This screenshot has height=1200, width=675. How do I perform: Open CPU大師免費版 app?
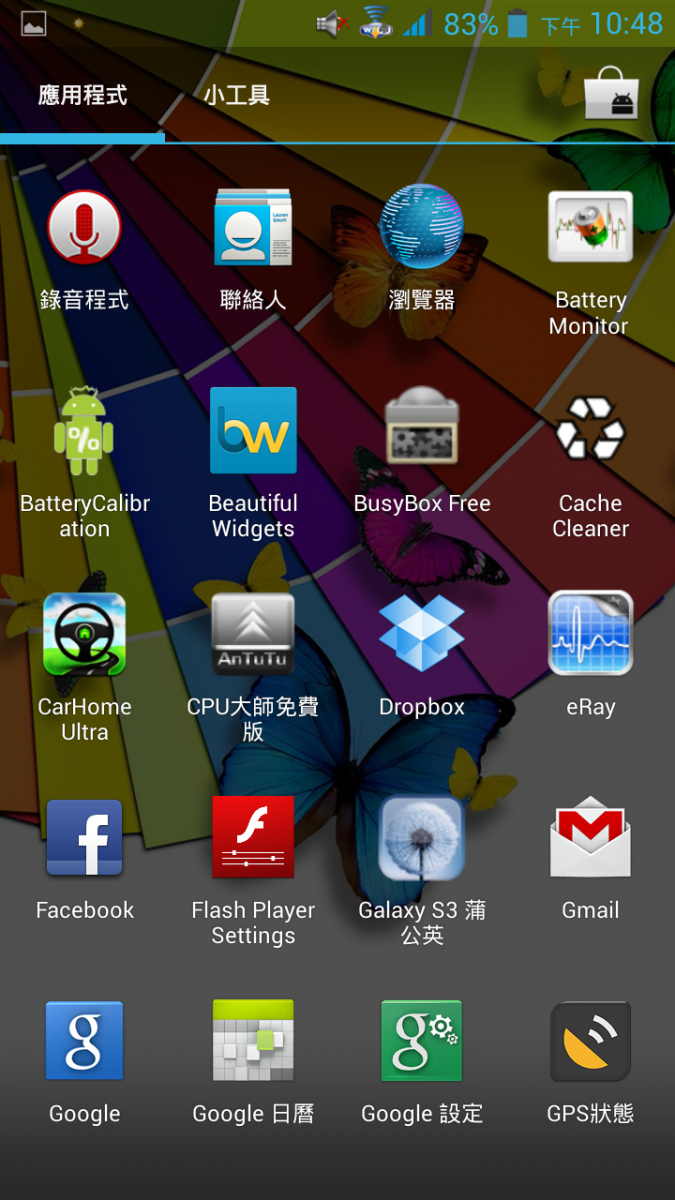[253, 634]
